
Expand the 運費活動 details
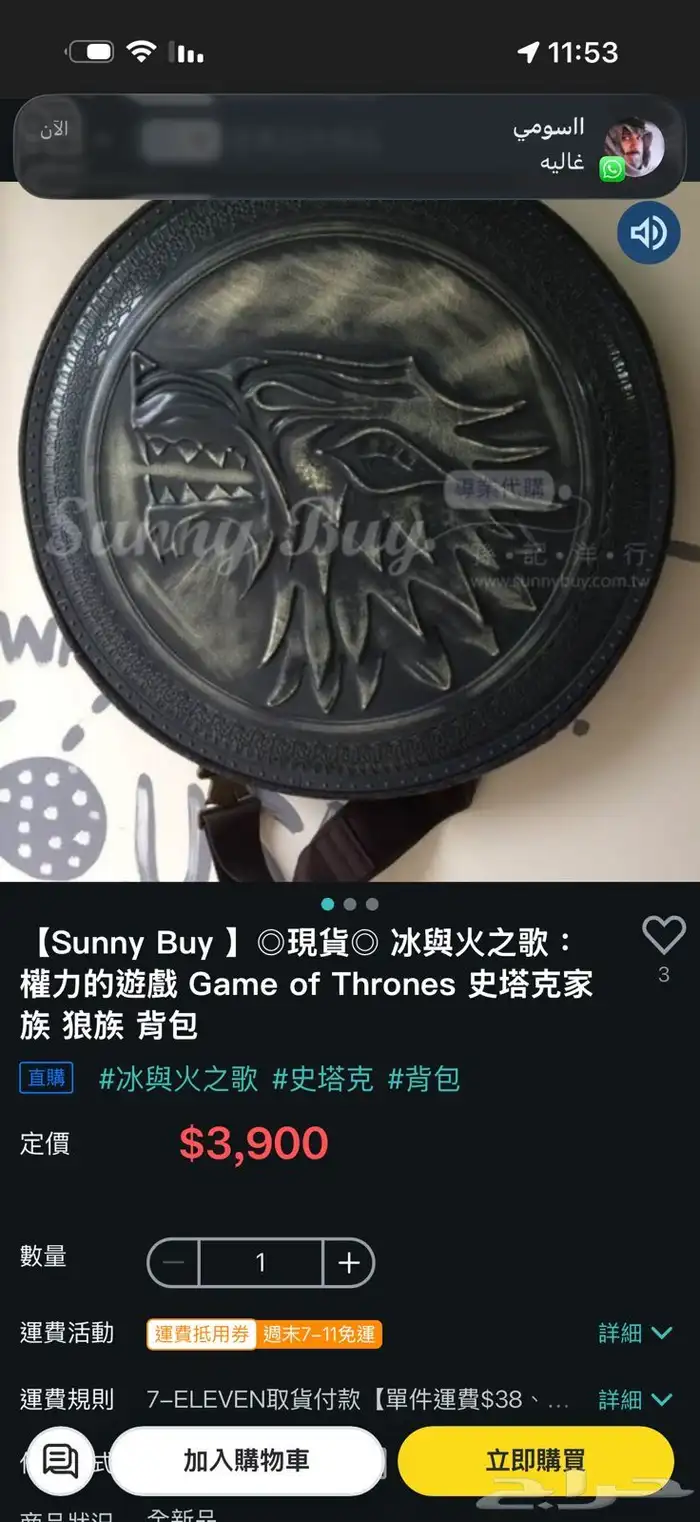(x=634, y=1333)
